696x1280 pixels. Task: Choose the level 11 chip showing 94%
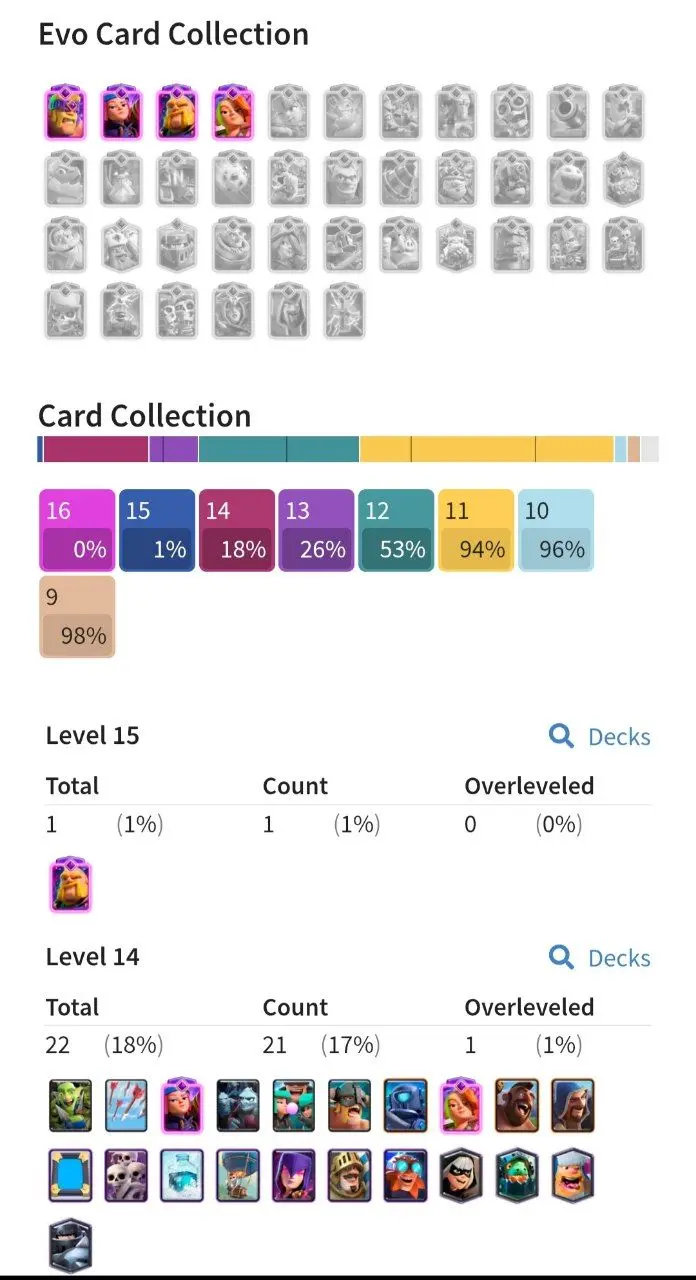click(476, 530)
